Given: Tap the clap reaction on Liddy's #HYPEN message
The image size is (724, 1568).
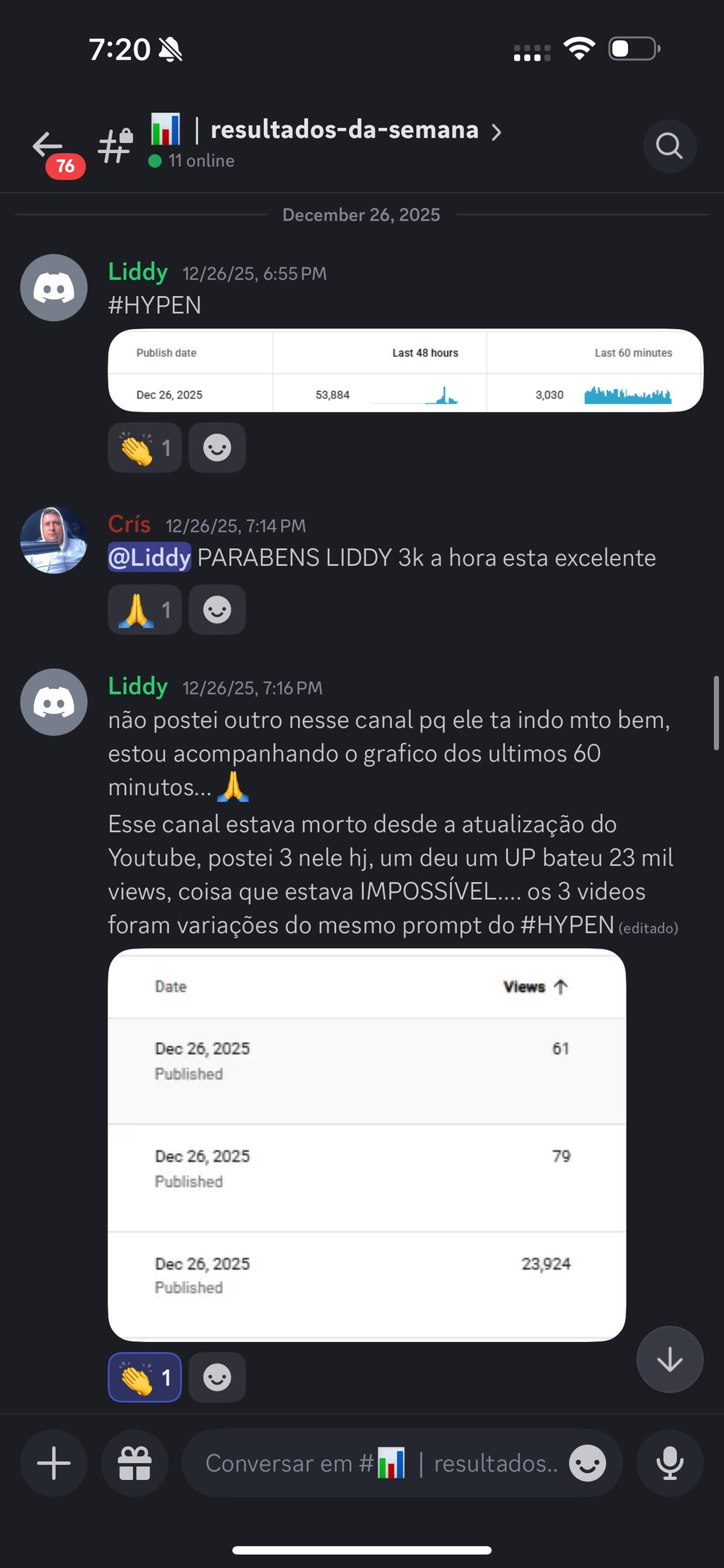Looking at the screenshot, I should click(145, 448).
